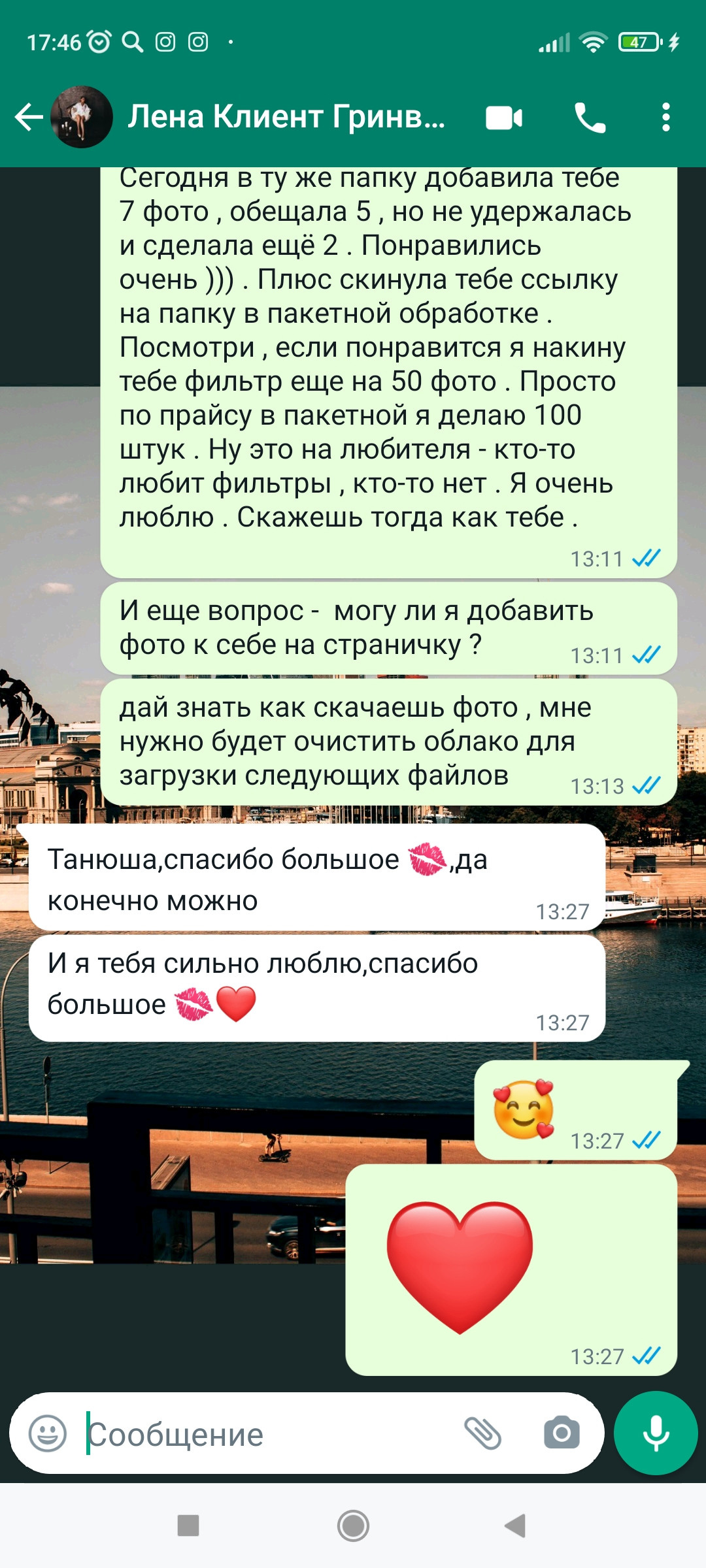This screenshot has width=706, height=1568.
Task: Open the camera from message bar
Action: point(562,1433)
